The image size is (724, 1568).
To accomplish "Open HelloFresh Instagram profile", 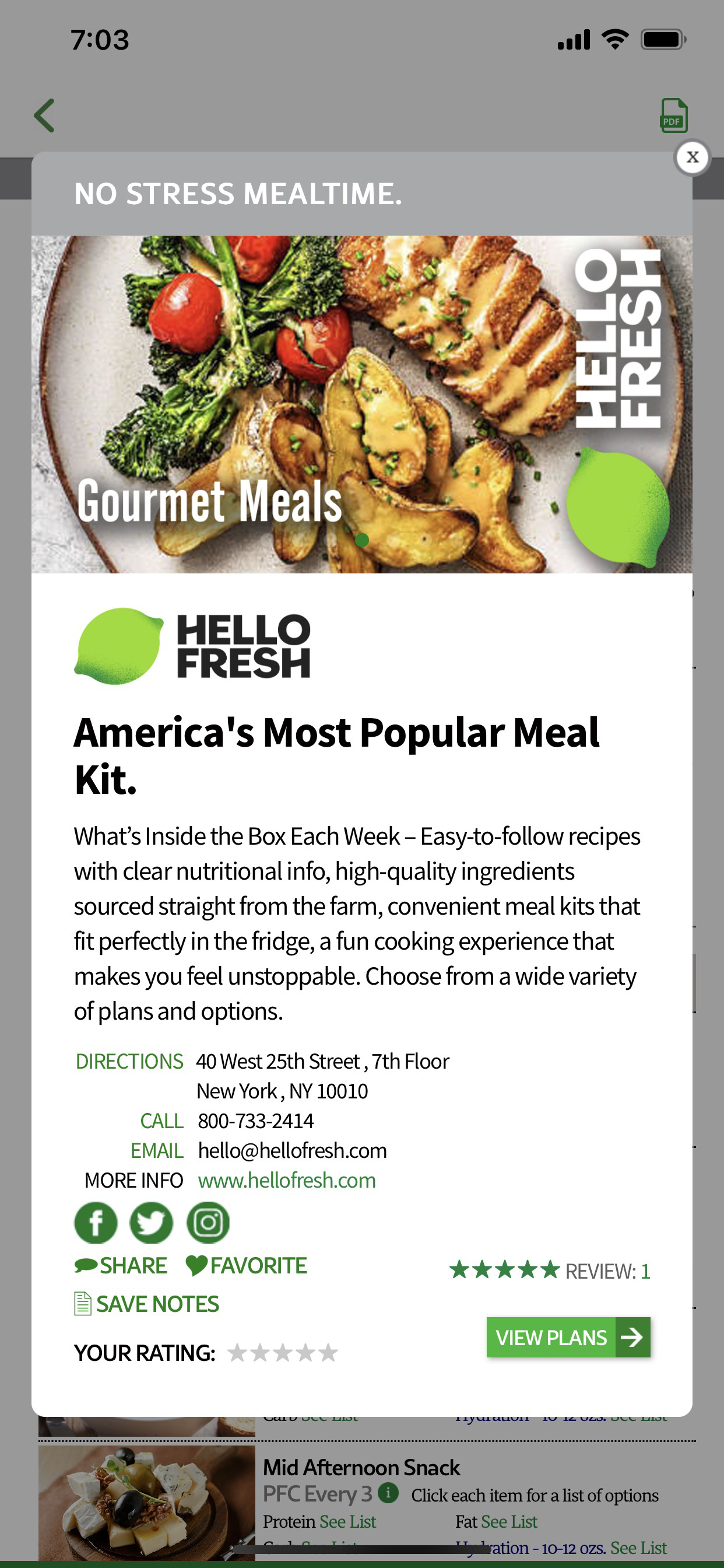I will [208, 1222].
